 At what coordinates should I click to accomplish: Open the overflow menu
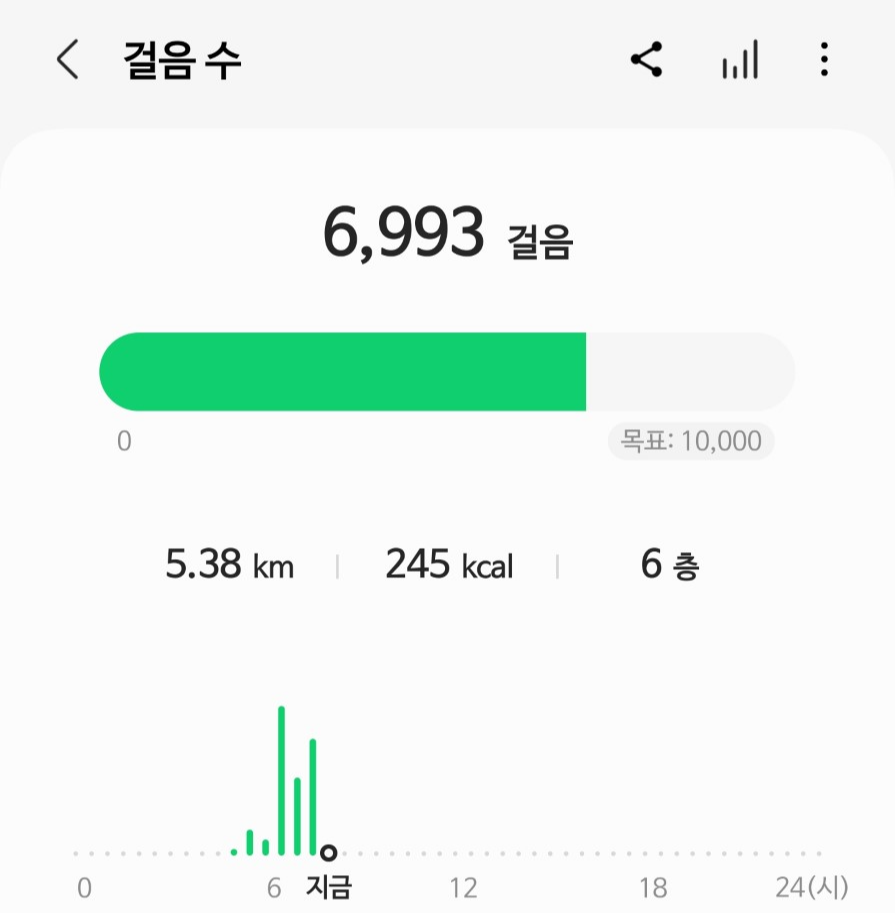point(824,60)
